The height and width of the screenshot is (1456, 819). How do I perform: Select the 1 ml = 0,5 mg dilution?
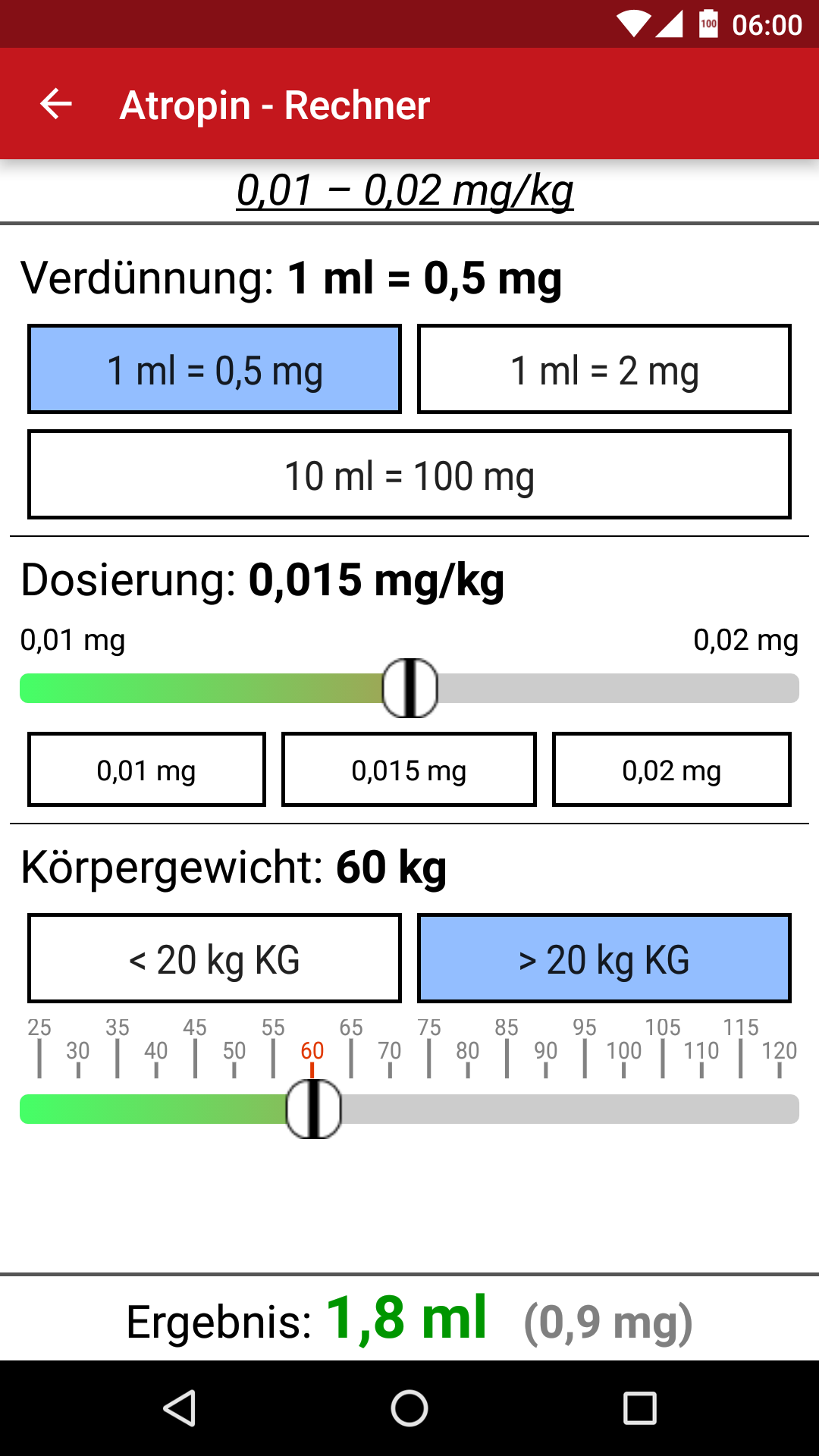tap(215, 369)
